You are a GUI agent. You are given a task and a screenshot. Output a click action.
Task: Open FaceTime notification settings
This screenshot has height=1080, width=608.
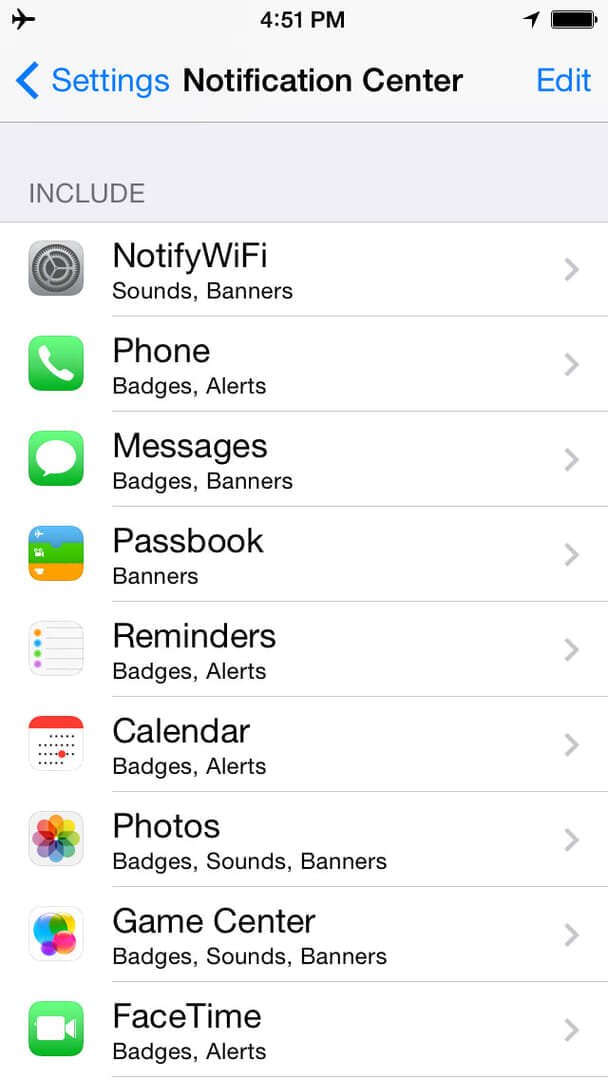click(x=304, y=1030)
